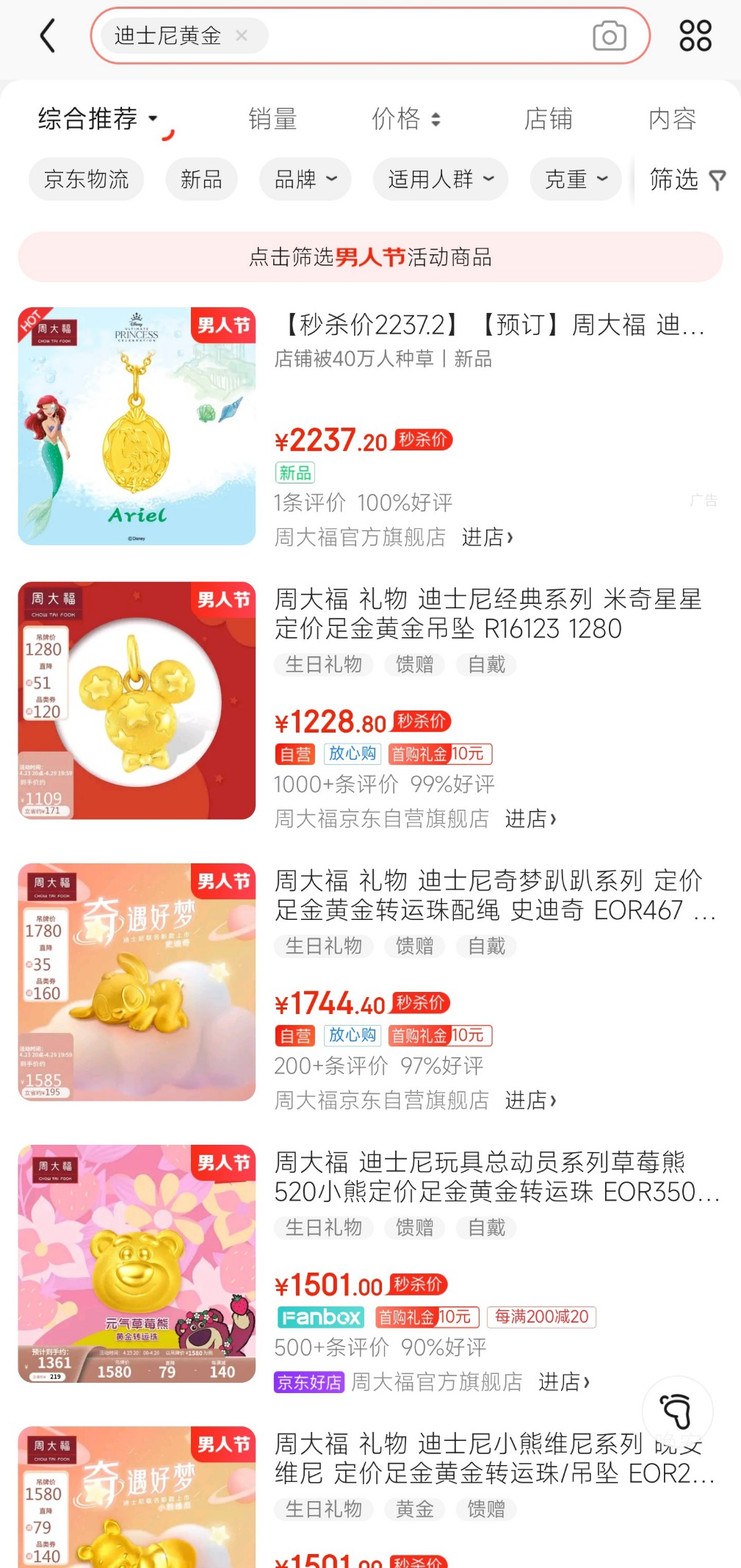Enter 周大福官方旗舰店 from the Ariel listing
741x1568 pixels.
(487, 538)
